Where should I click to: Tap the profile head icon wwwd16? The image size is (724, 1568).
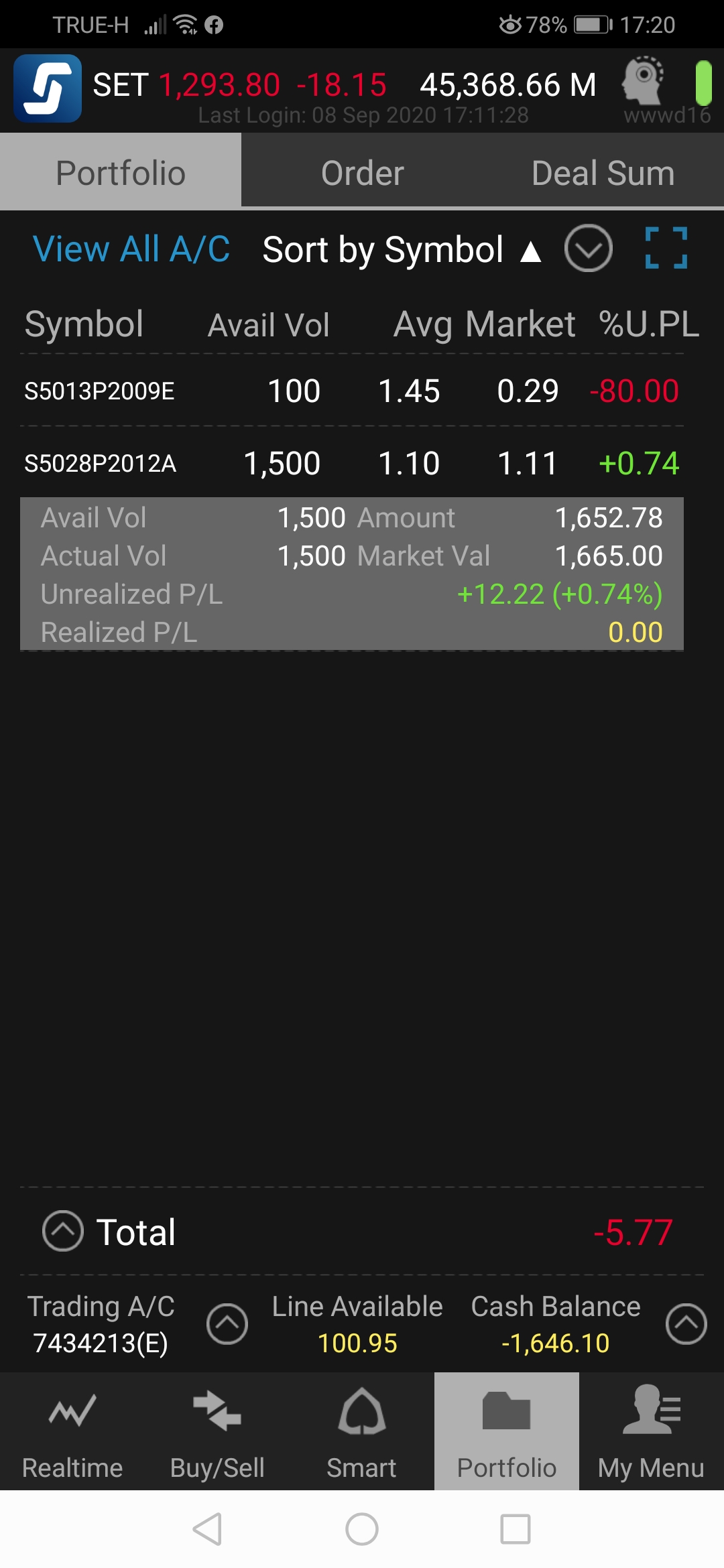644,82
